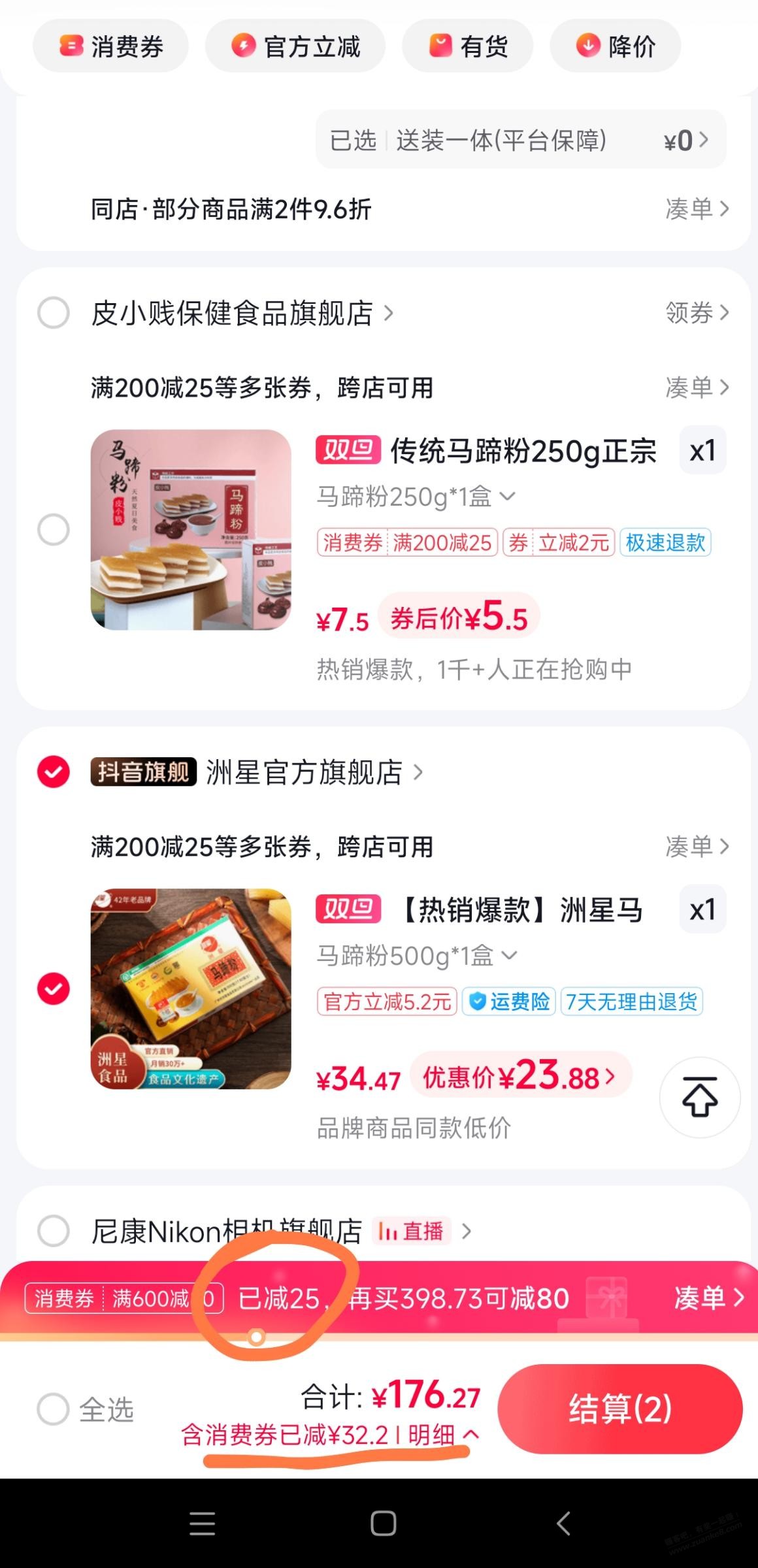This screenshot has width=758, height=1568.
Task: Toggle 全选 to select everything
Action: [54, 1409]
